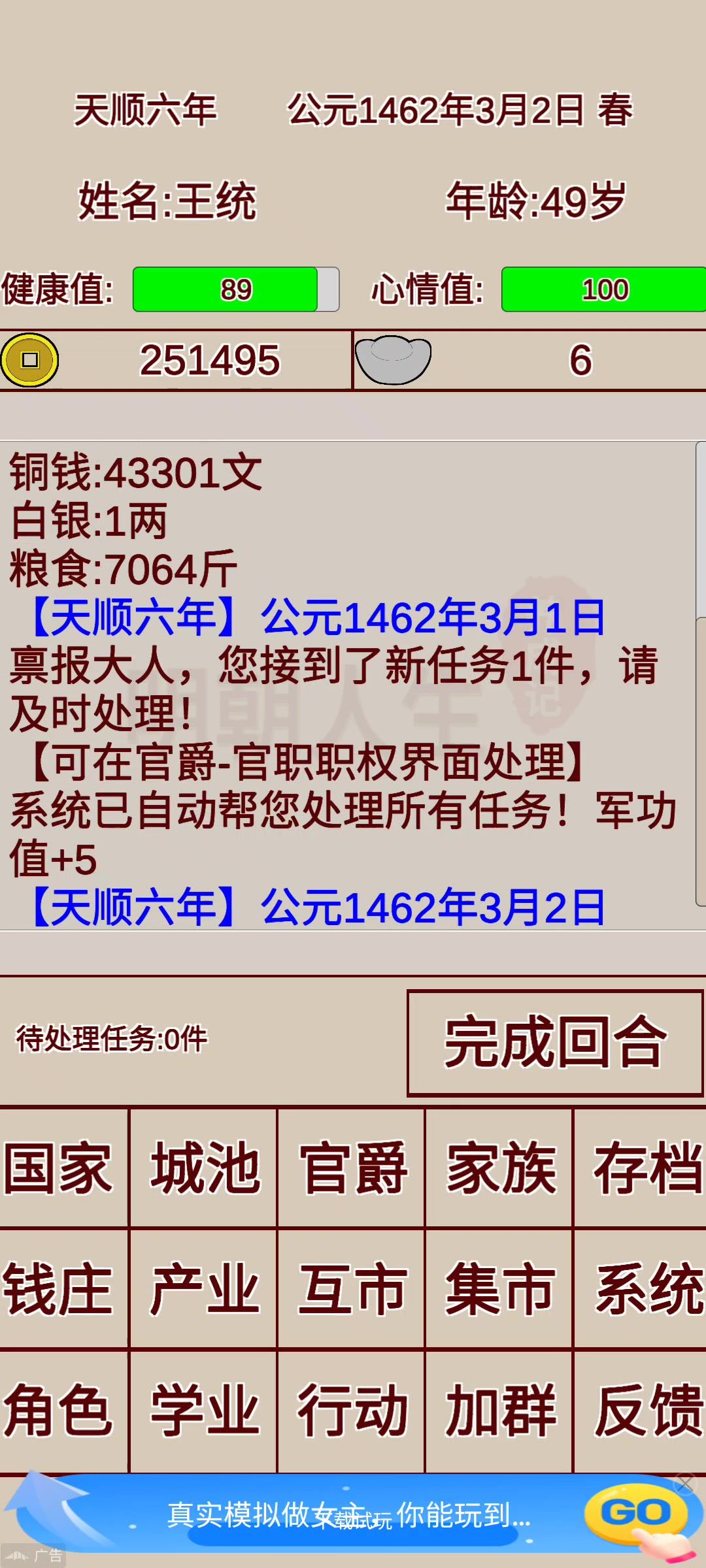Open the 系统 system settings

[x=641, y=1288]
